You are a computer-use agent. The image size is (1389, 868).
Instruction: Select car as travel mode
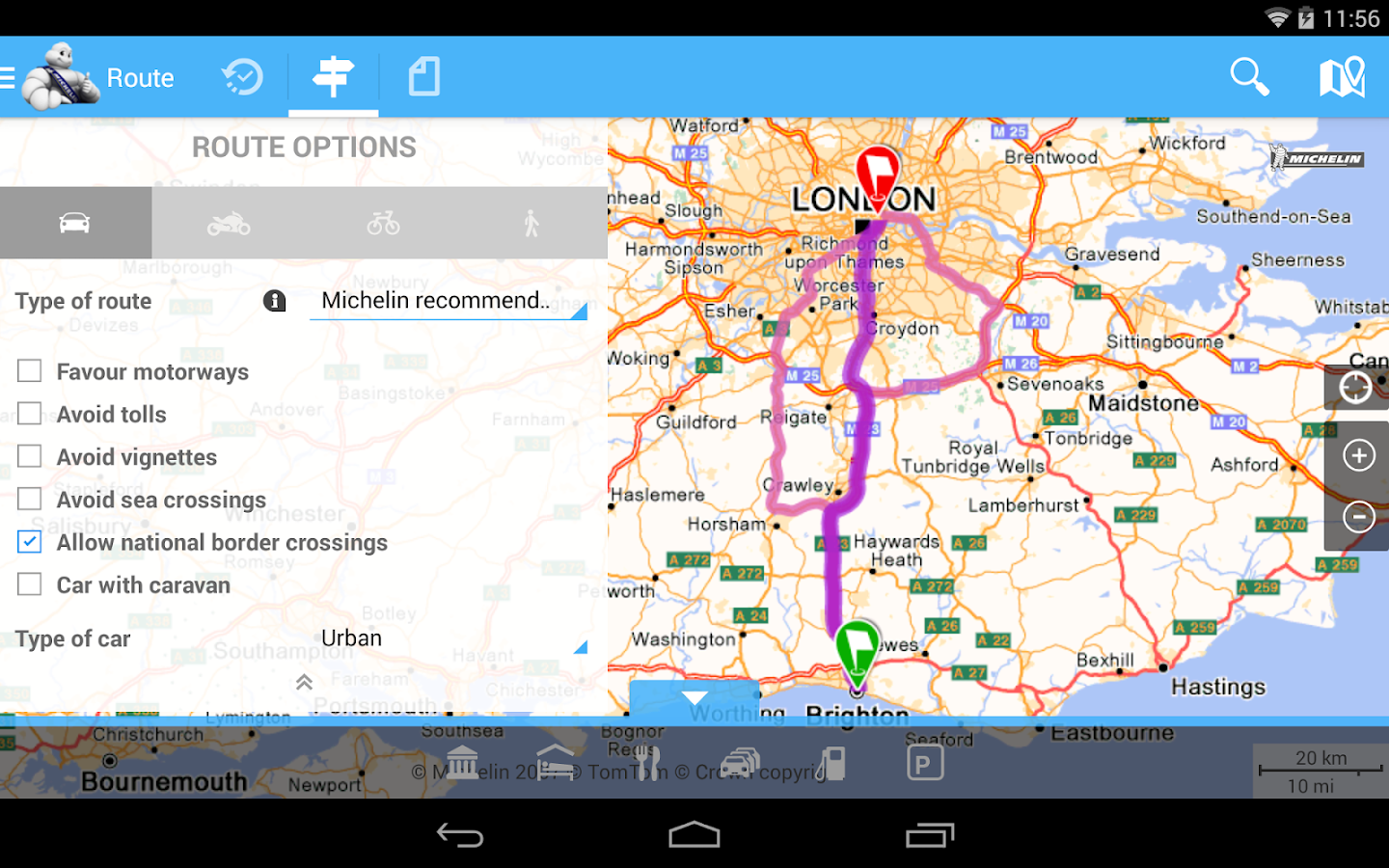(x=75, y=224)
